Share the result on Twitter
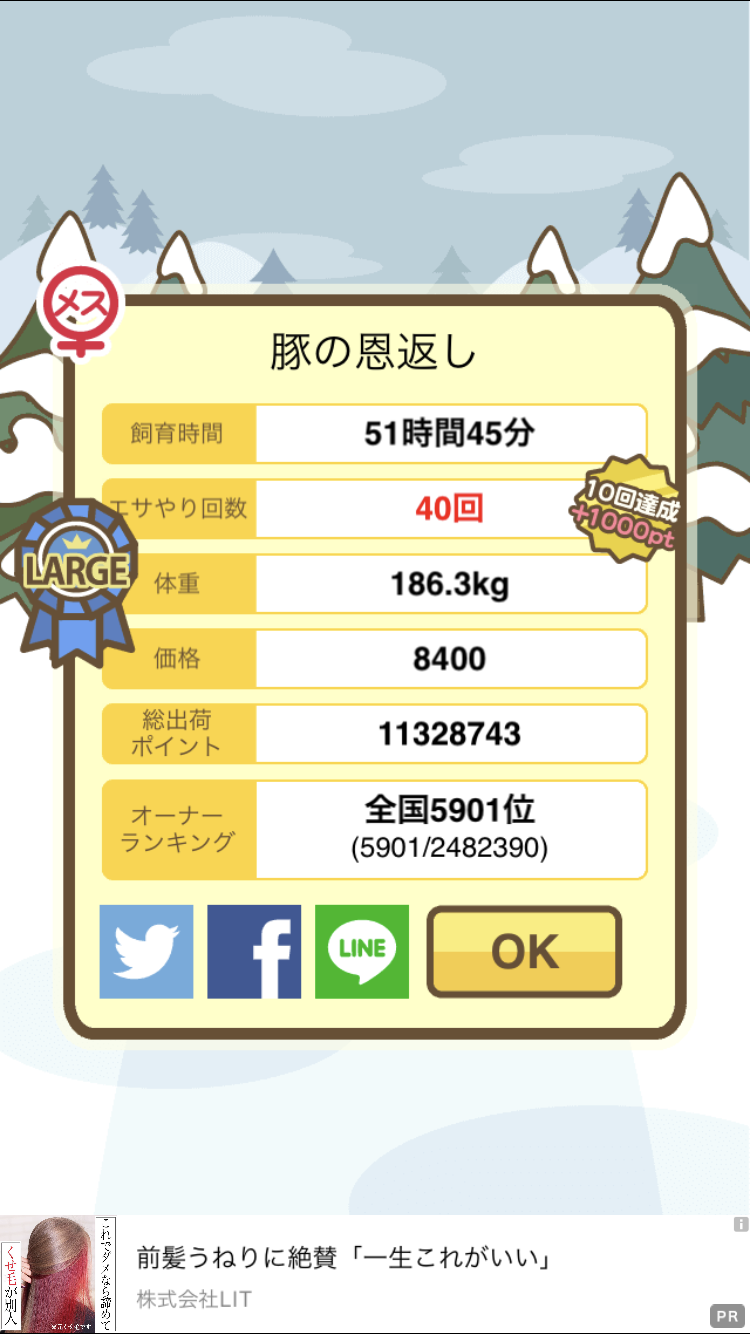Image resolution: width=750 pixels, height=1334 pixels. [146, 952]
